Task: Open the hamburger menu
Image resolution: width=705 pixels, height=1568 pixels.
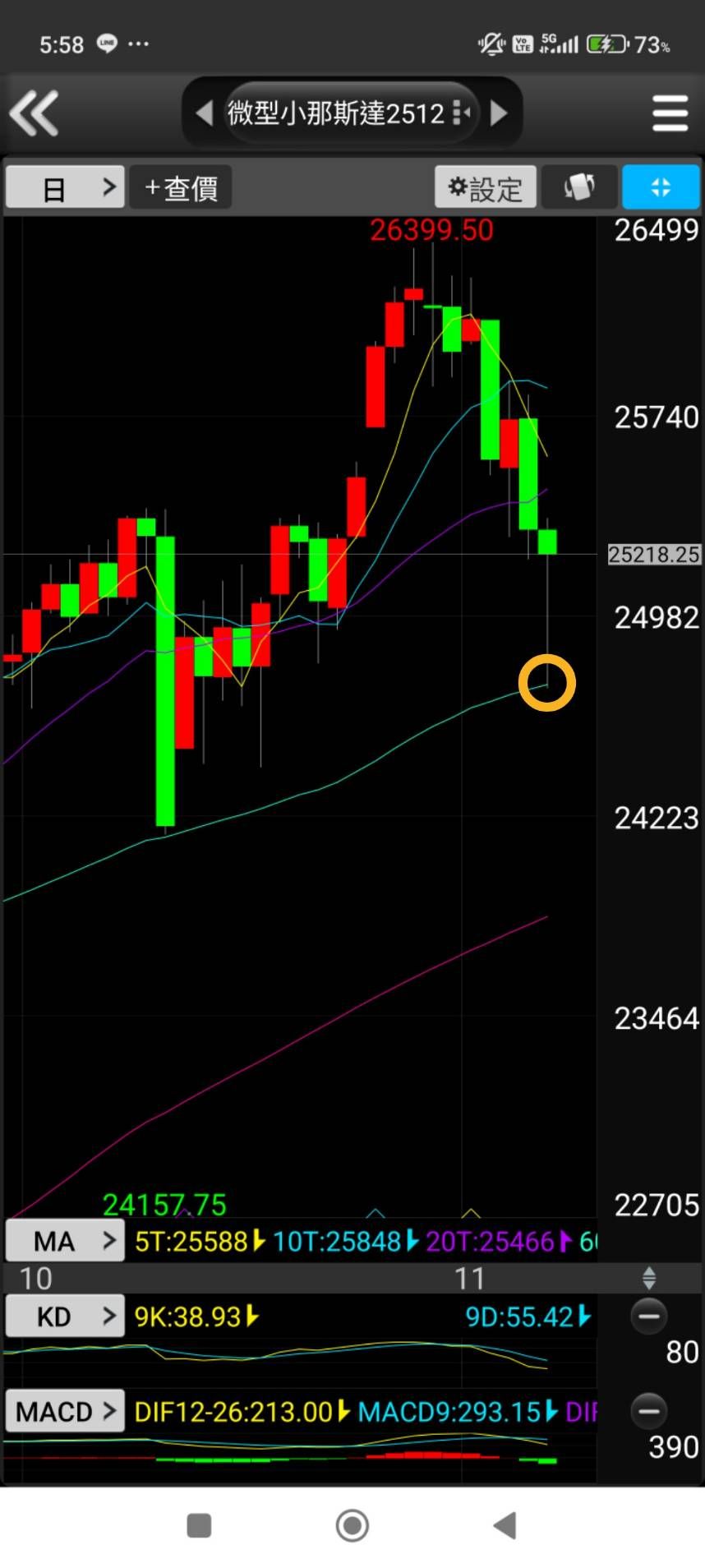Action: pyautogui.click(x=670, y=113)
